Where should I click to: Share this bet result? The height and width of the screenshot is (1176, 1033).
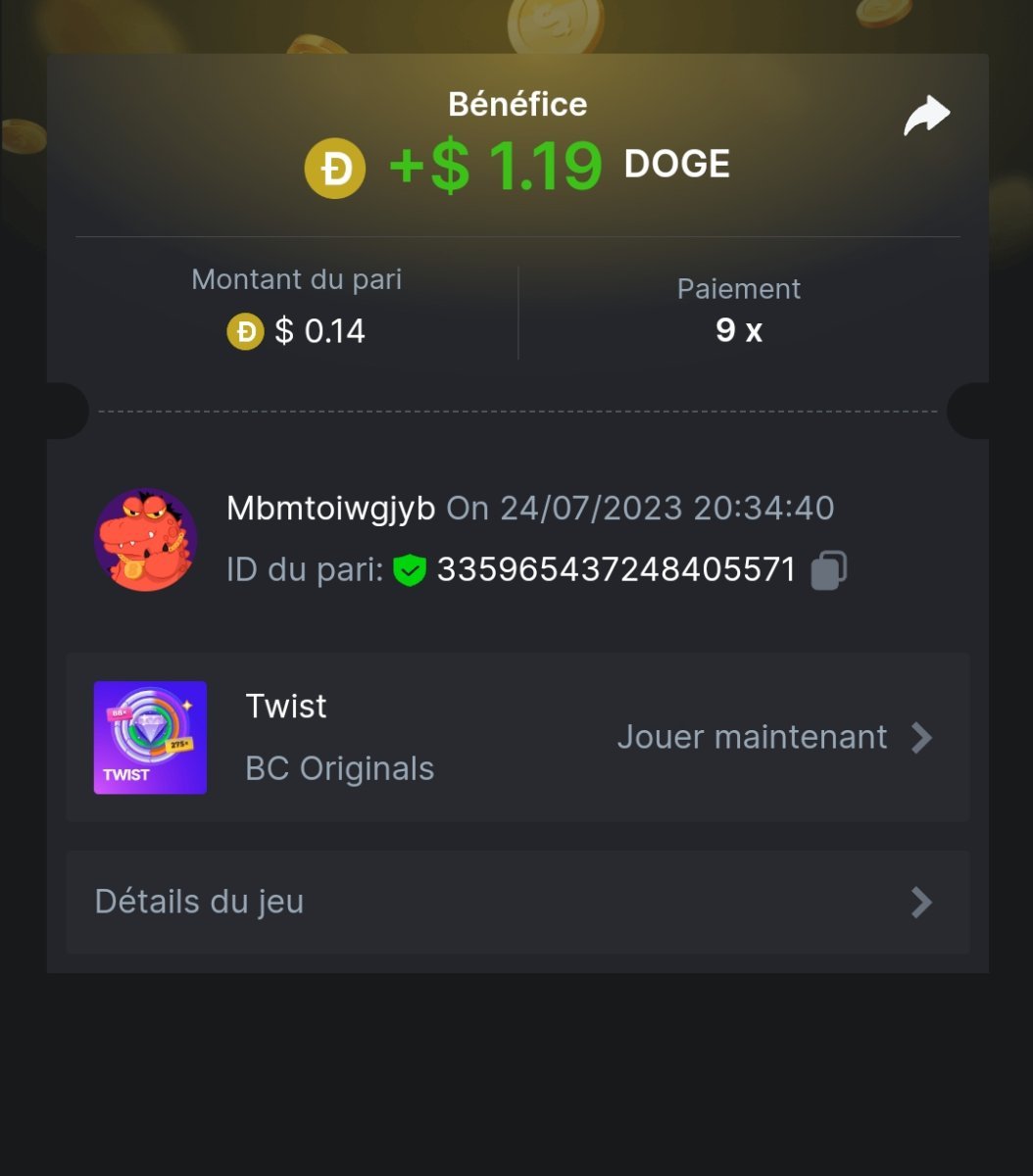click(926, 117)
